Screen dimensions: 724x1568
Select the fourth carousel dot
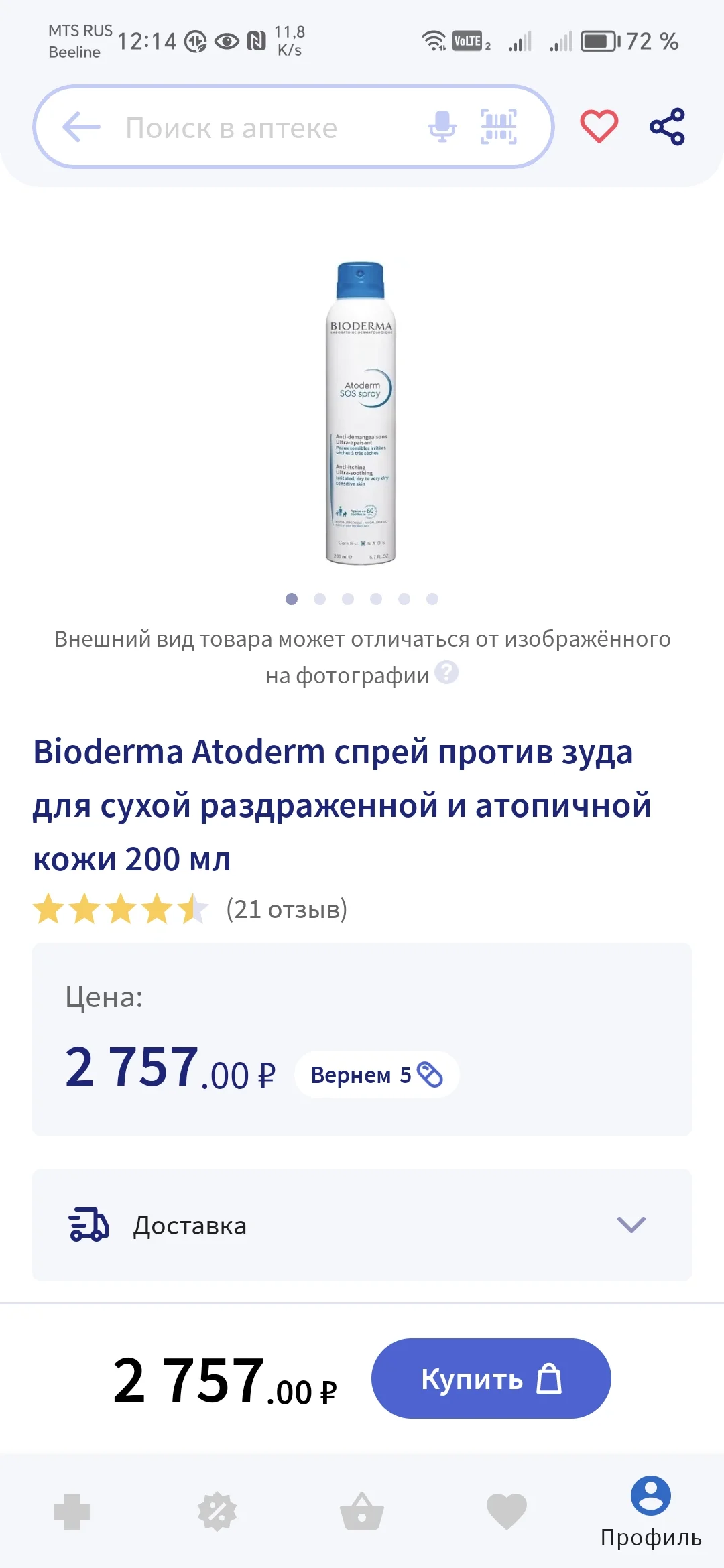click(x=375, y=599)
